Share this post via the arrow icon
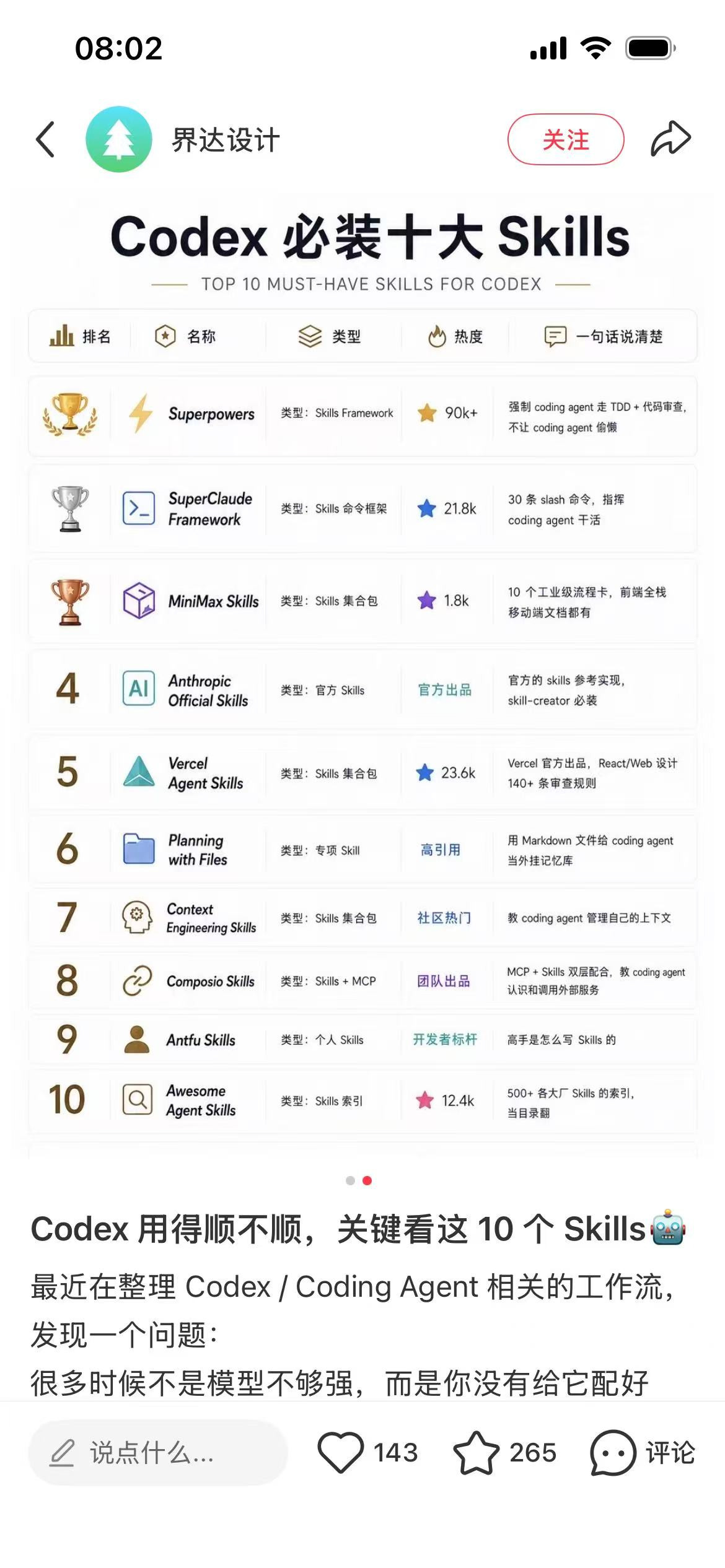This screenshot has height=1568, width=725. (x=670, y=139)
